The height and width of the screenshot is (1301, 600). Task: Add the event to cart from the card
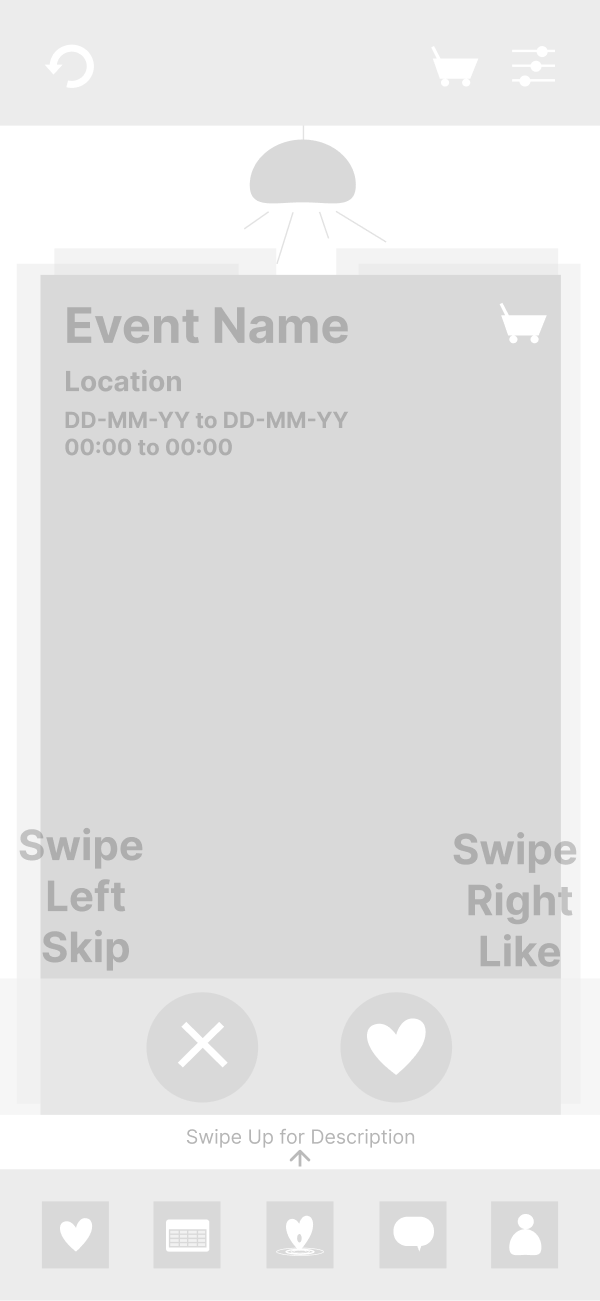point(523,324)
